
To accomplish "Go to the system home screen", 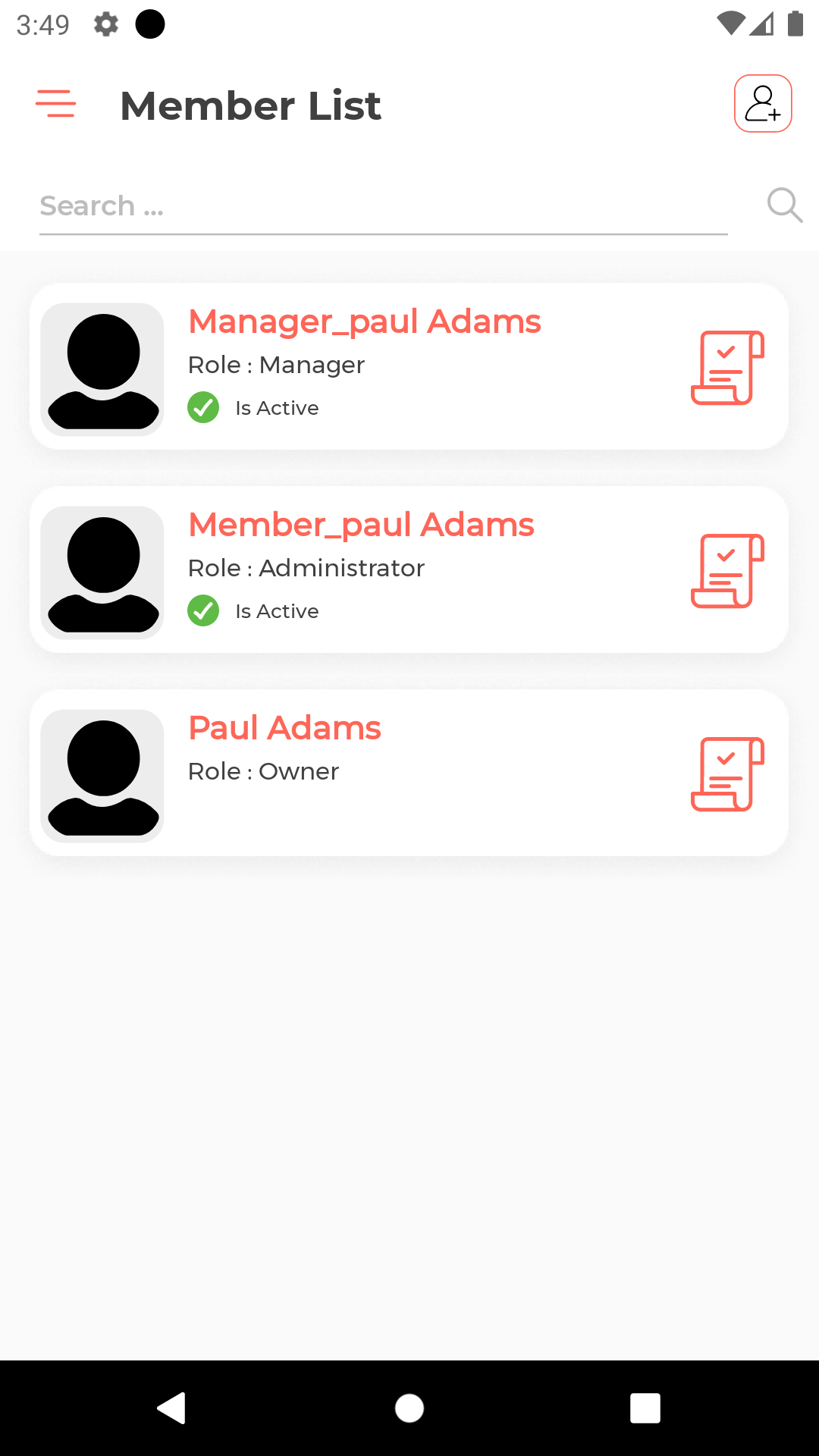I will click(409, 1408).
